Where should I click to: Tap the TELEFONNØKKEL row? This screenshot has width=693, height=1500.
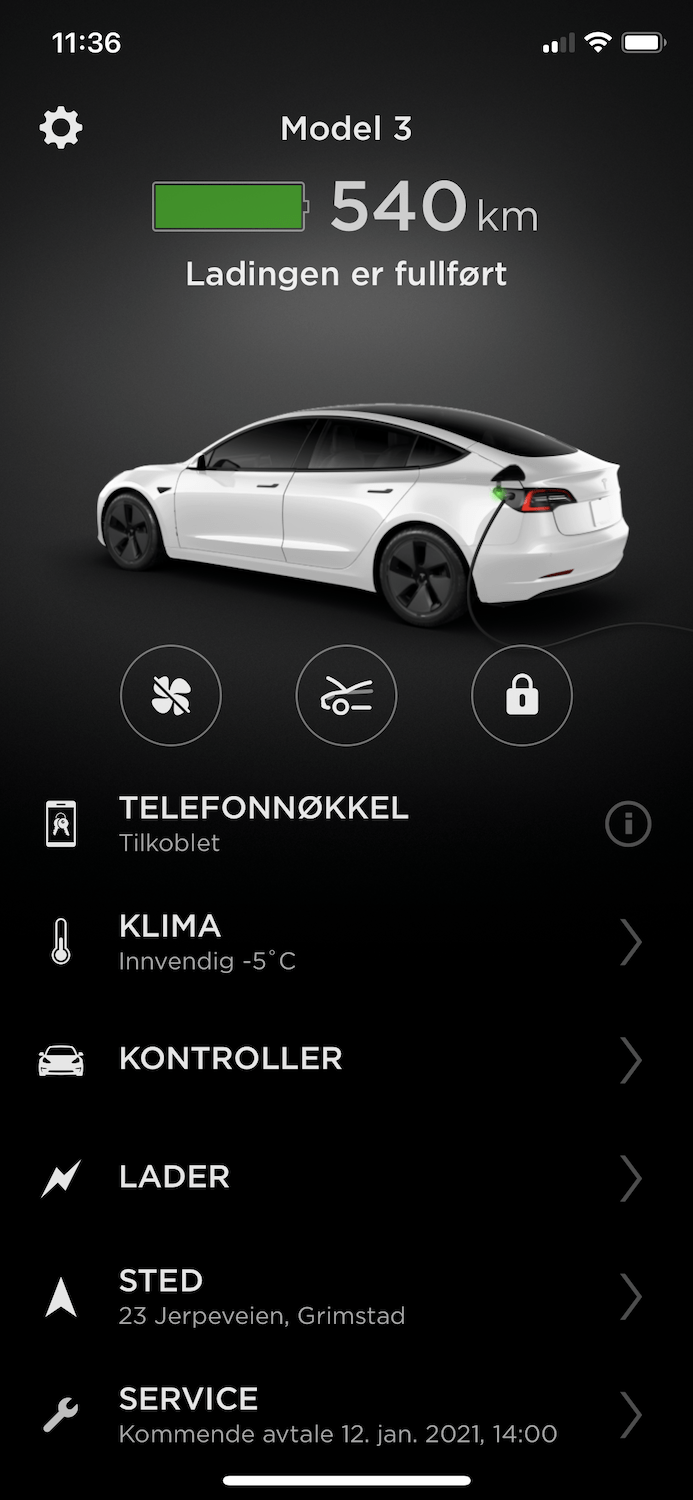pos(346,824)
